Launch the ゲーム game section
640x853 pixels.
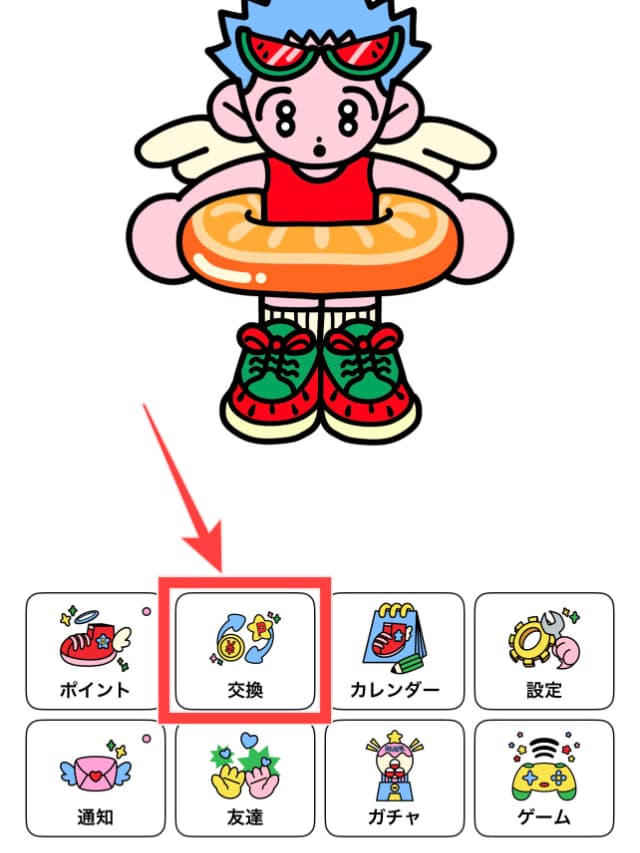pyautogui.click(x=544, y=778)
